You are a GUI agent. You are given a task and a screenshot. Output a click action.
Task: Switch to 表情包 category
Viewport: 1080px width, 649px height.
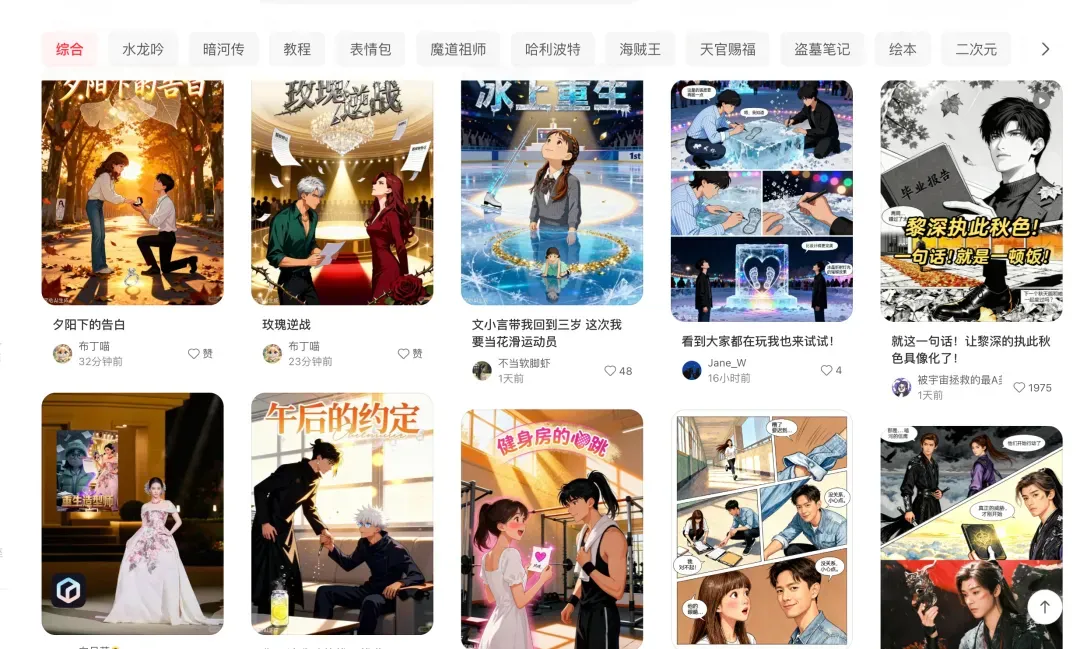(x=370, y=49)
